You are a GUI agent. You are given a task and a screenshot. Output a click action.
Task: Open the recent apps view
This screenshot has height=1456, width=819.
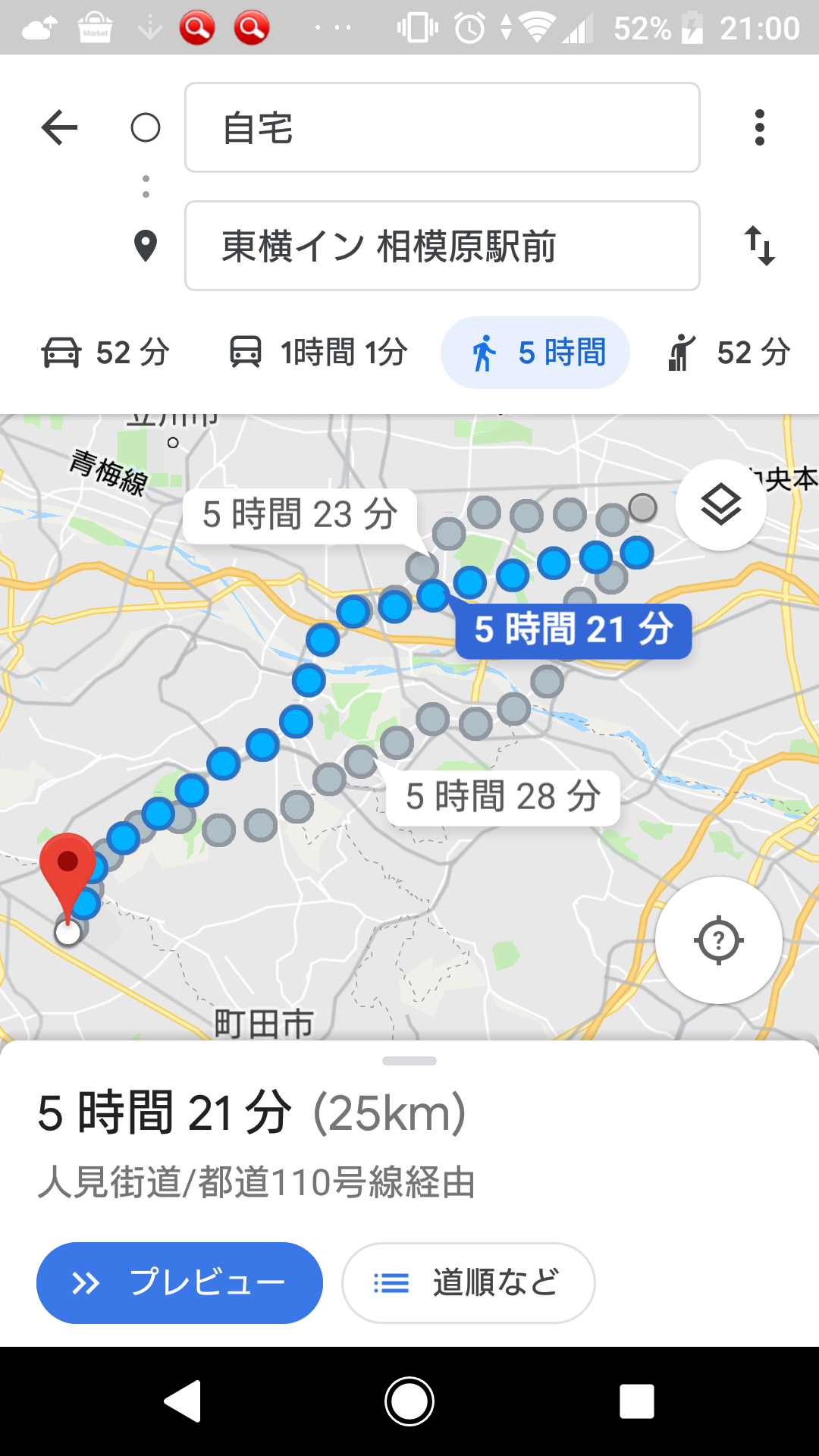[x=636, y=1401]
